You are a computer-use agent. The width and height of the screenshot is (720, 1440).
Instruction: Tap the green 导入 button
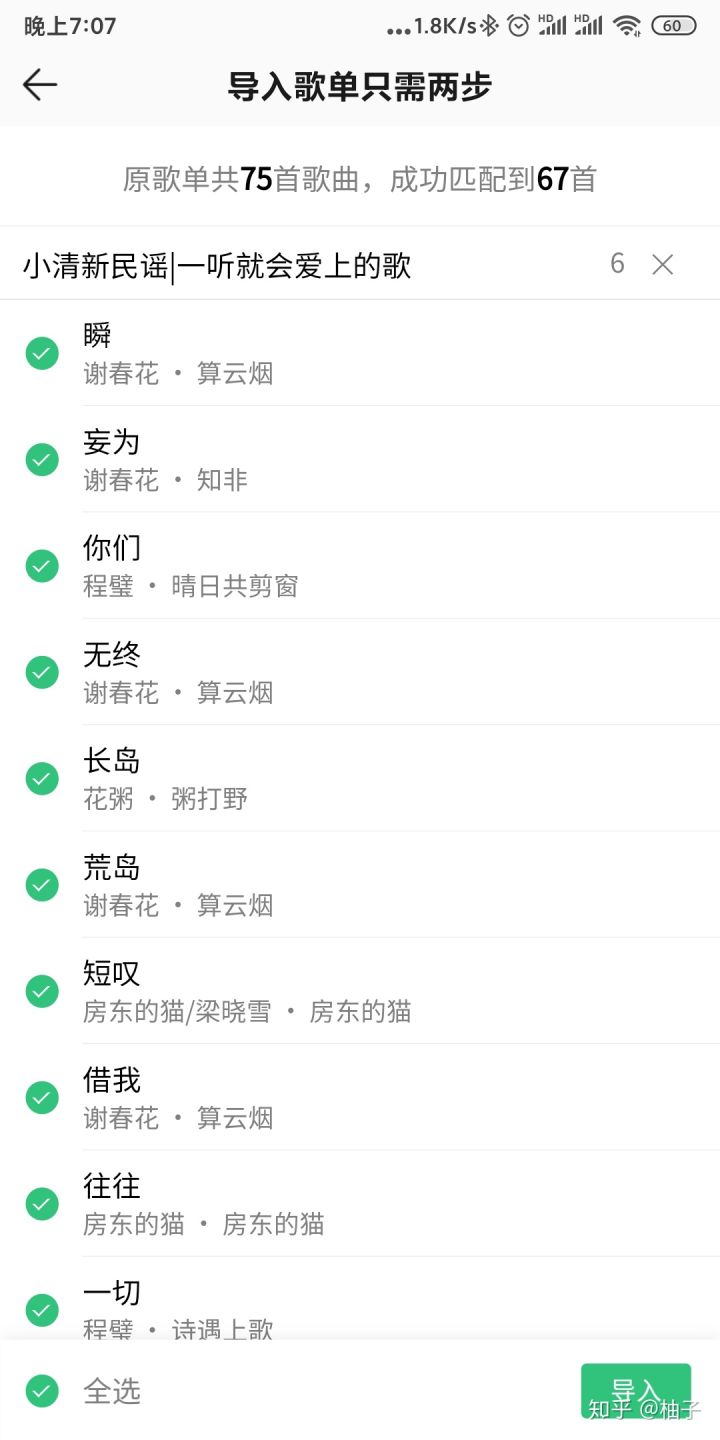[x=636, y=1391]
